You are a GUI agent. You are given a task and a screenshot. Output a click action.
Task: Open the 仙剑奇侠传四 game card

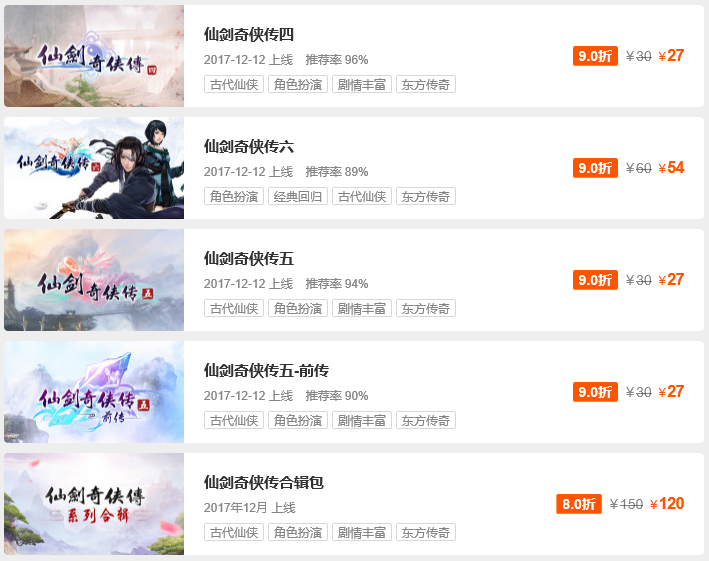(x=248, y=35)
